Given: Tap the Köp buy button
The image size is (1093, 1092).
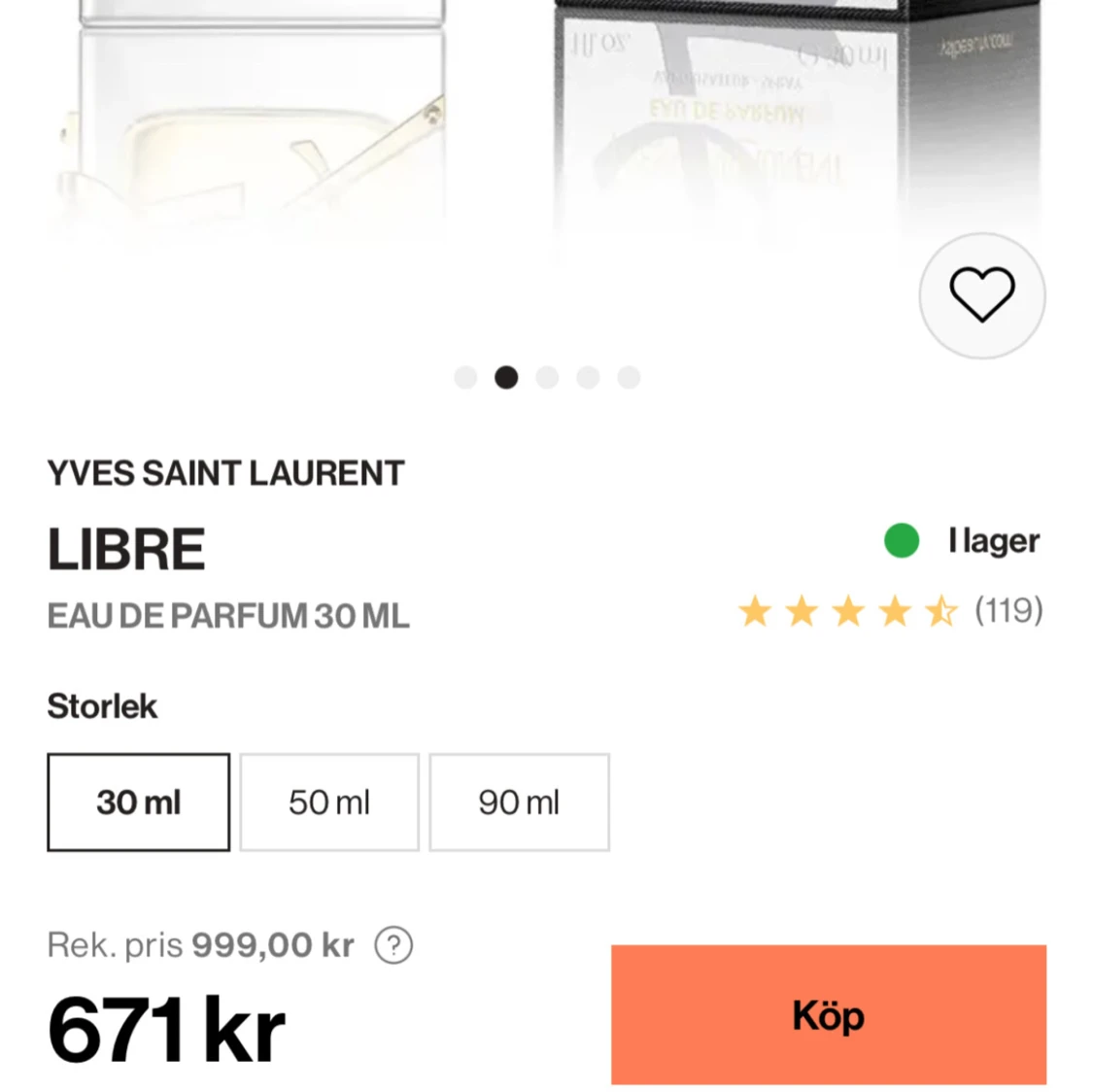Looking at the screenshot, I should click(828, 1014).
